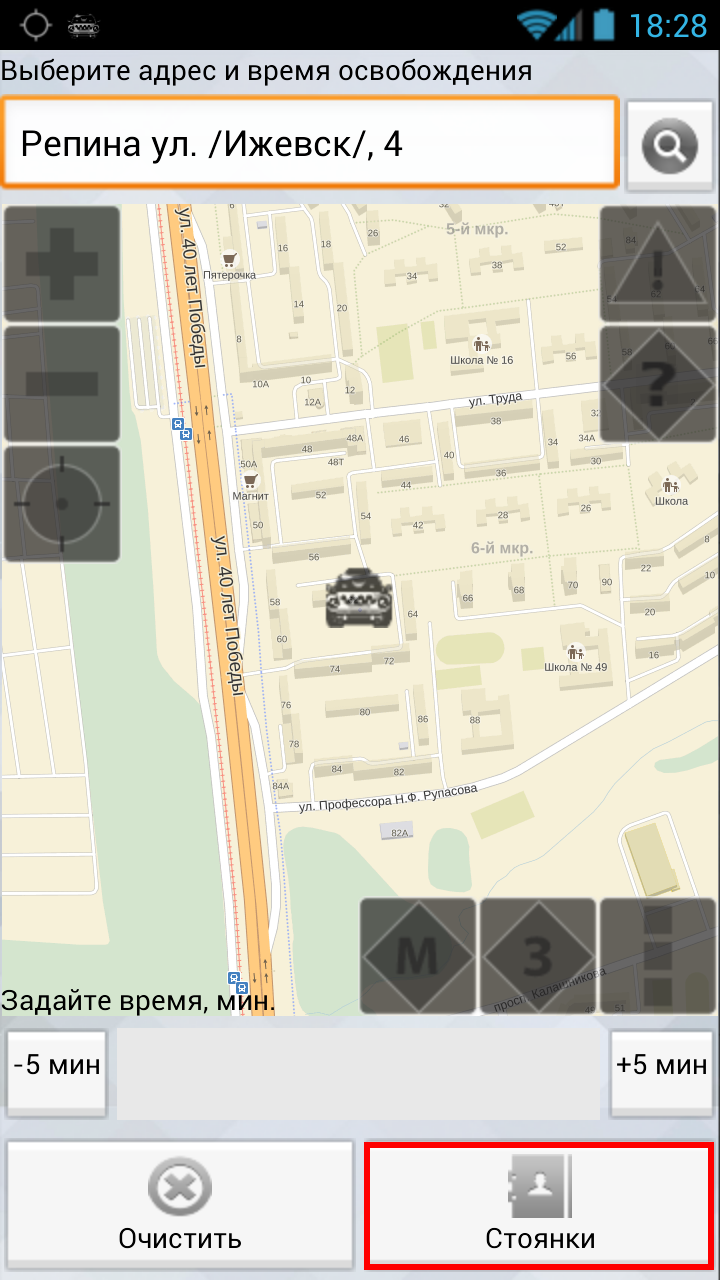Tap the З diamond map button
This screenshot has width=720, height=1280.
[538, 956]
